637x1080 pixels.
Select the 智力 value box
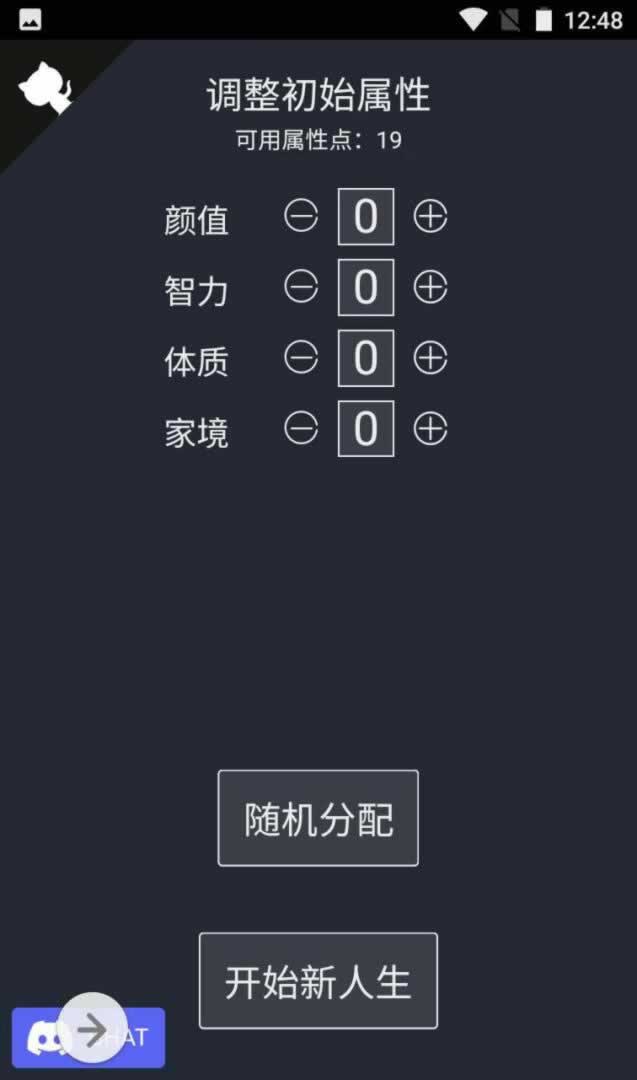click(366, 287)
